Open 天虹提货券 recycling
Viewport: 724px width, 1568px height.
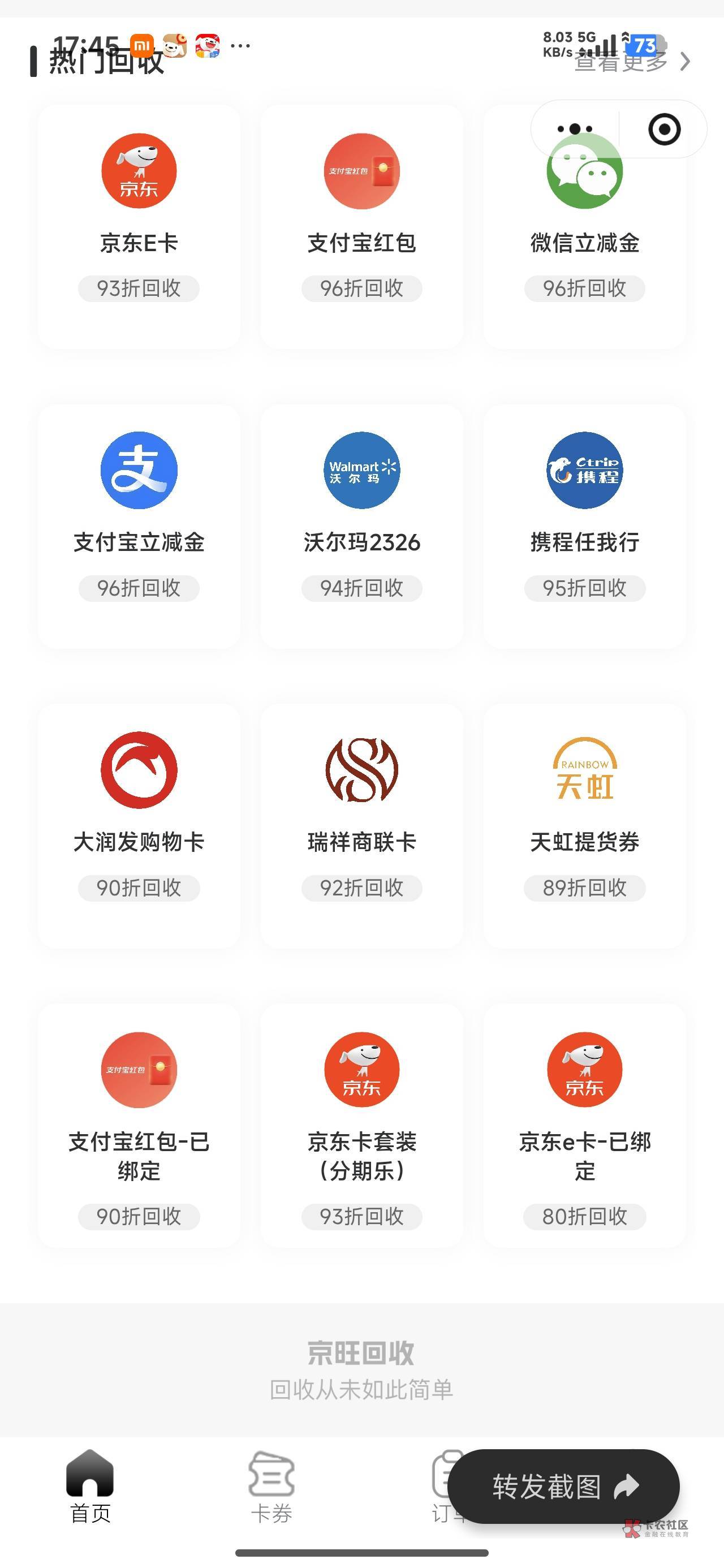[x=584, y=826]
